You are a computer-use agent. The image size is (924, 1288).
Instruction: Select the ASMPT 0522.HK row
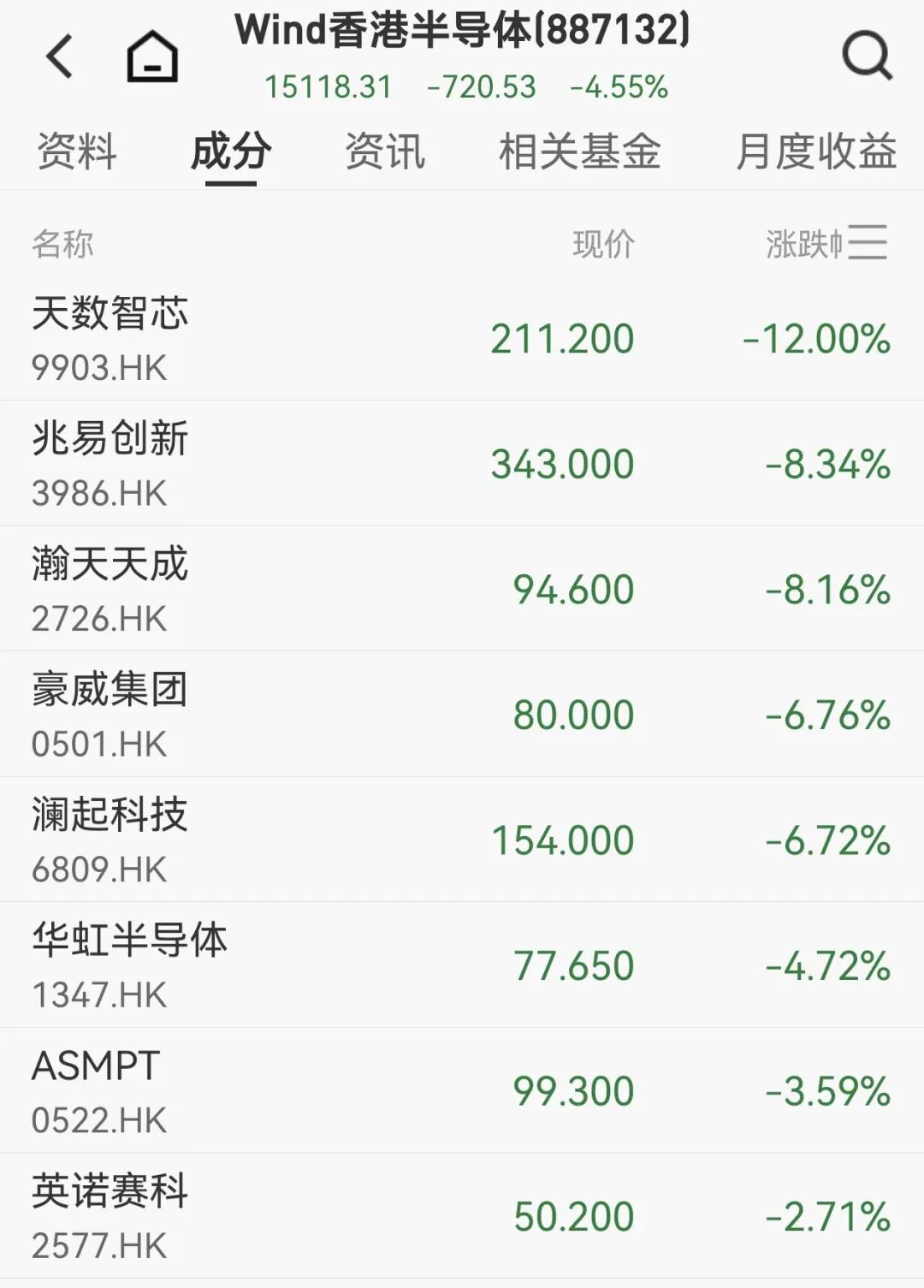[x=462, y=1089]
